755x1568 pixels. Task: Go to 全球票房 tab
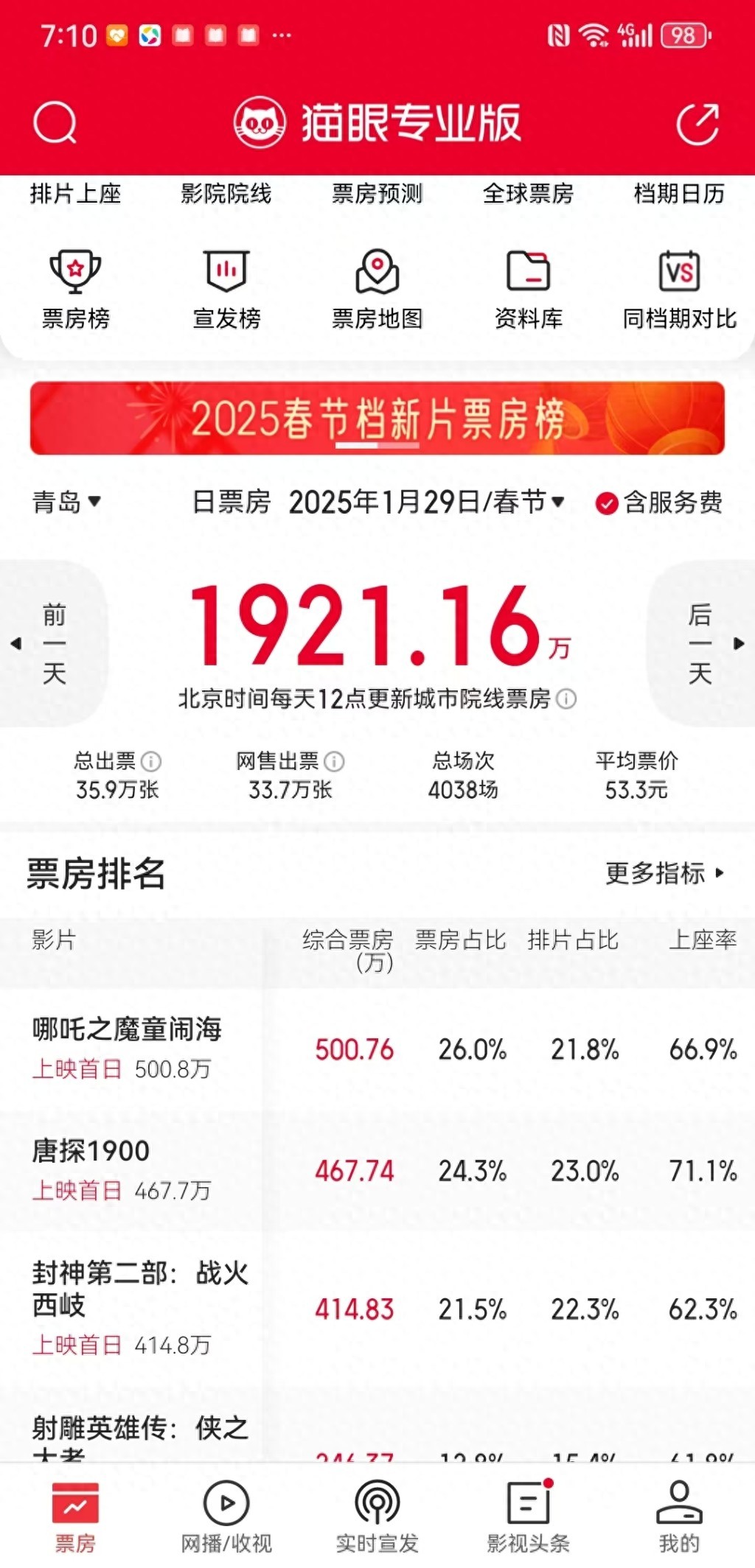[x=528, y=194]
